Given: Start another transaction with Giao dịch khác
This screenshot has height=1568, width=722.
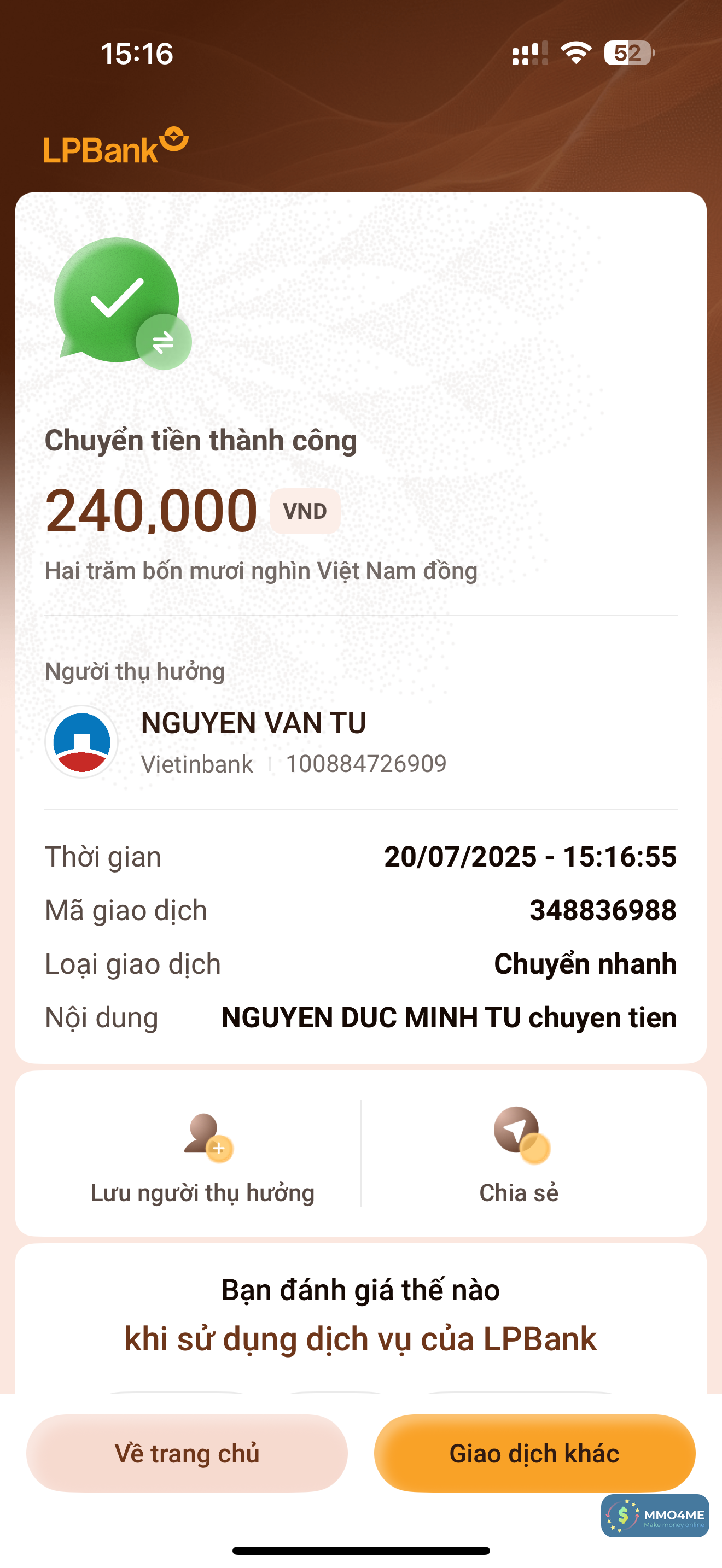Looking at the screenshot, I should click(534, 1453).
